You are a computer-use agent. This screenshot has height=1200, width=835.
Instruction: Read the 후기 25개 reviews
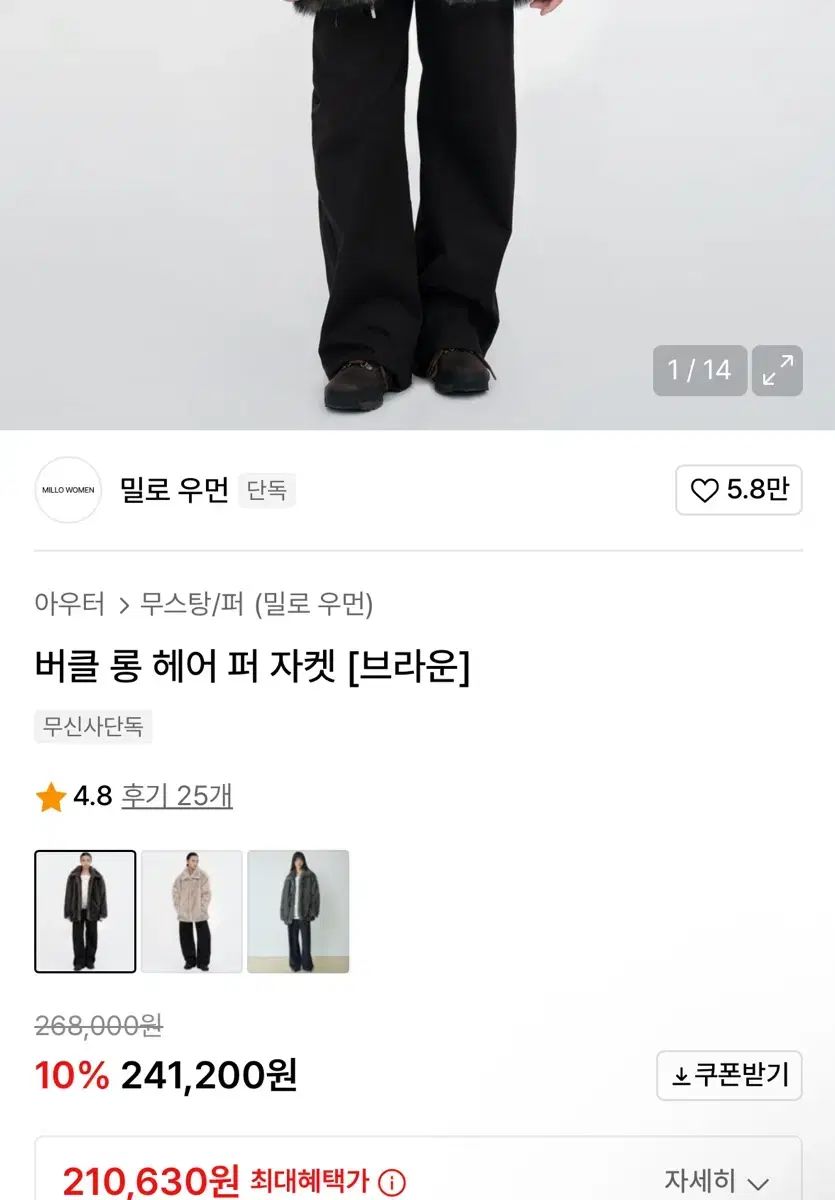point(177,796)
